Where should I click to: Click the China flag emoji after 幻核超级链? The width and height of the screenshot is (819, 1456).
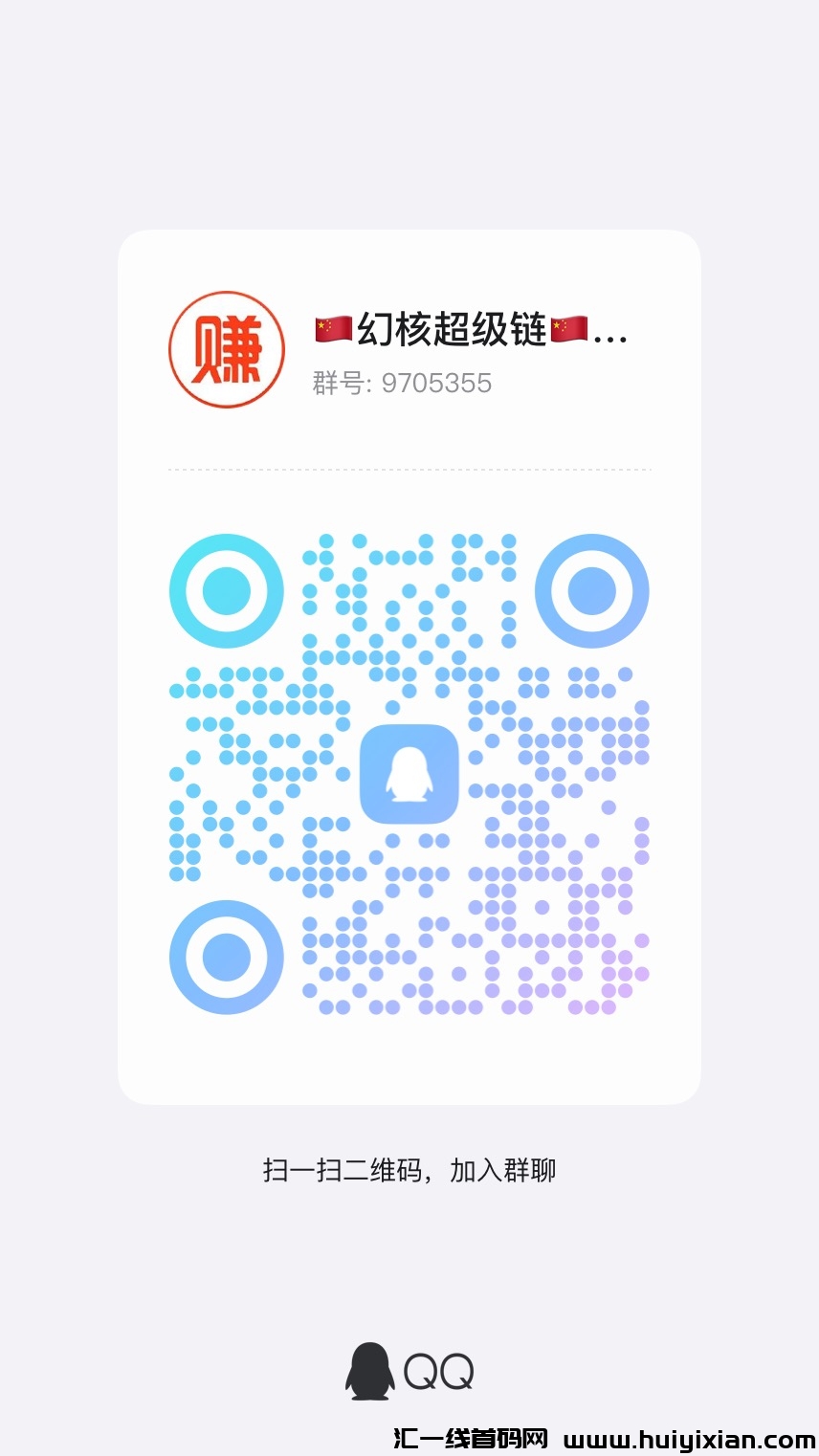pyautogui.click(x=568, y=328)
